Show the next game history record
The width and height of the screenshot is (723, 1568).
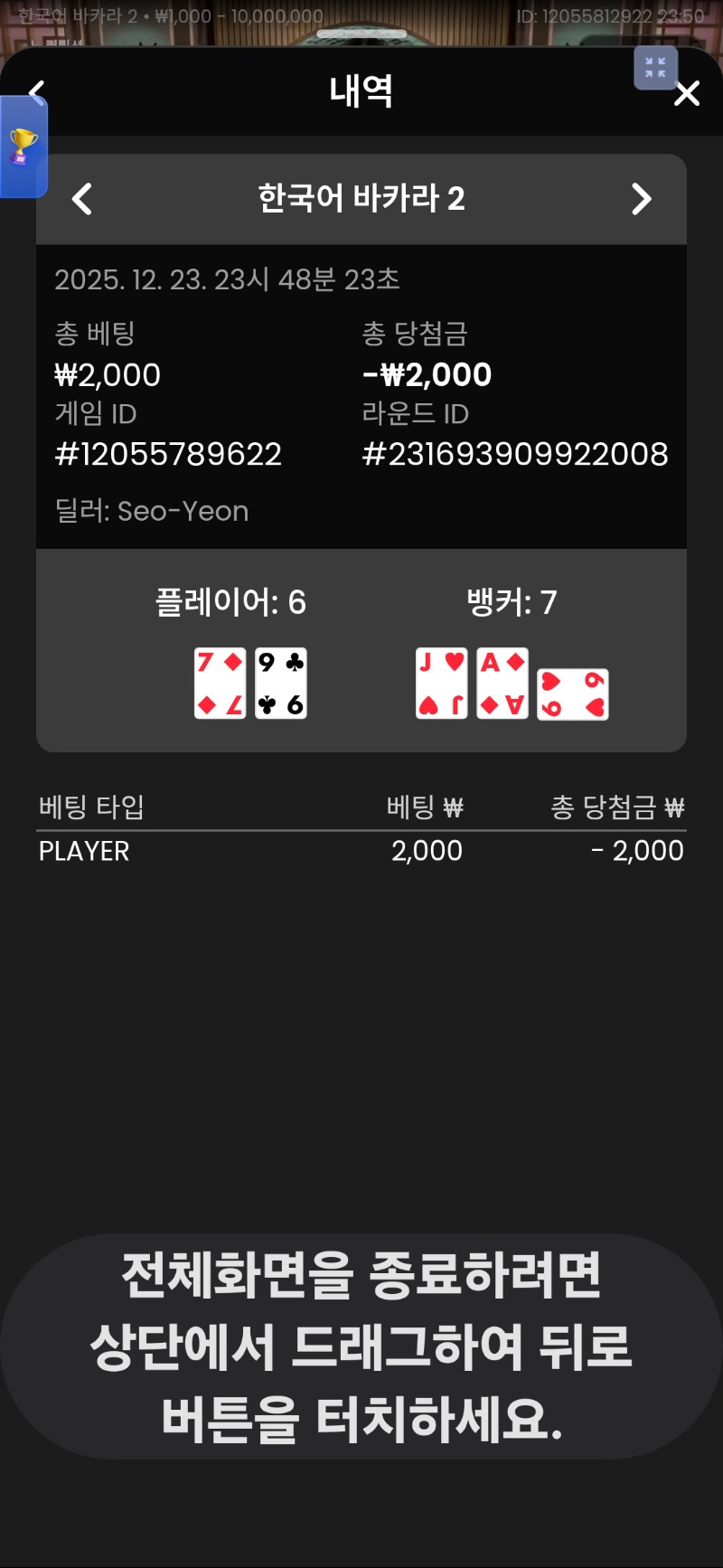pyautogui.click(x=641, y=199)
